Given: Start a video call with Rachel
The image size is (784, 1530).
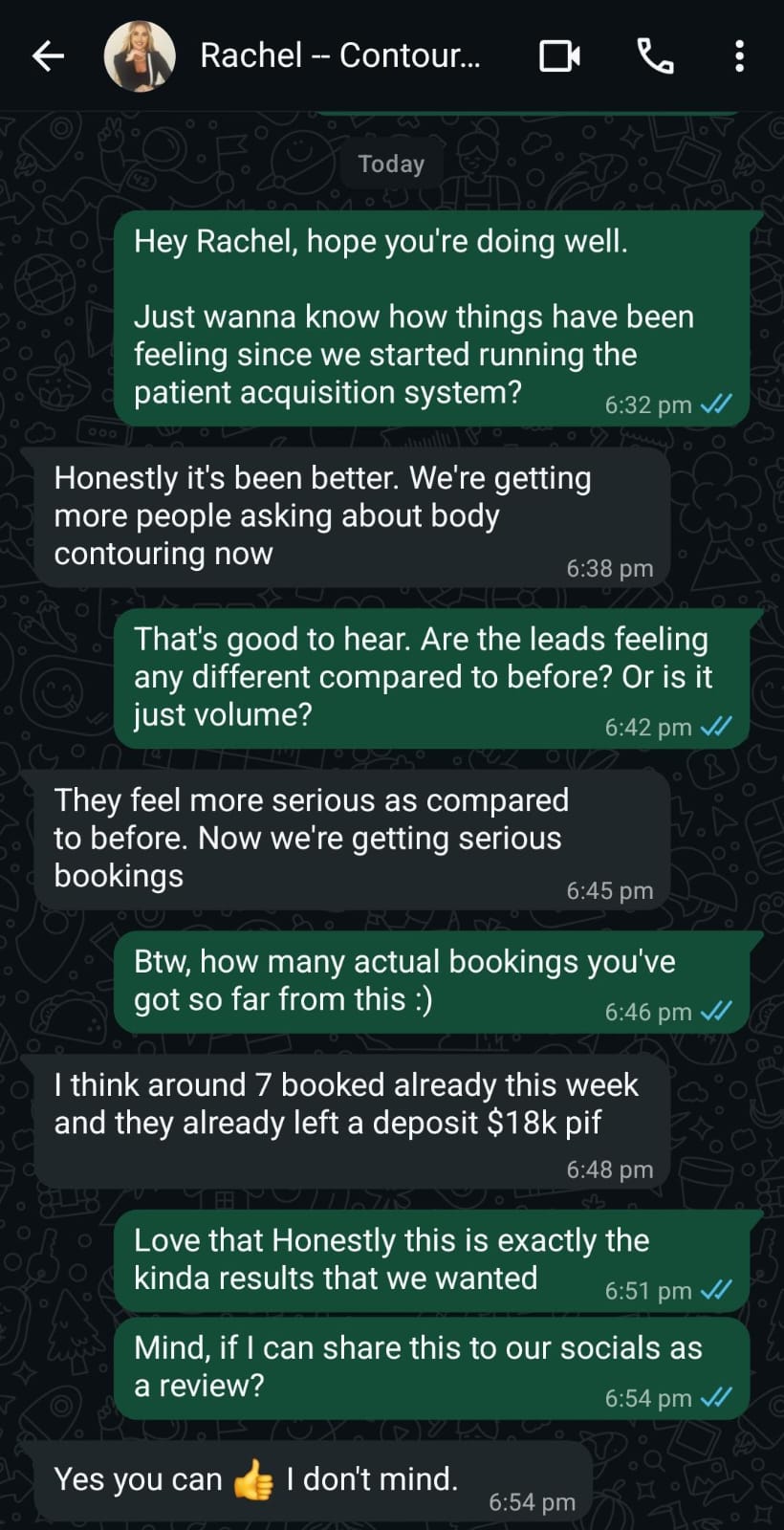Looking at the screenshot, I should (560, 56).
